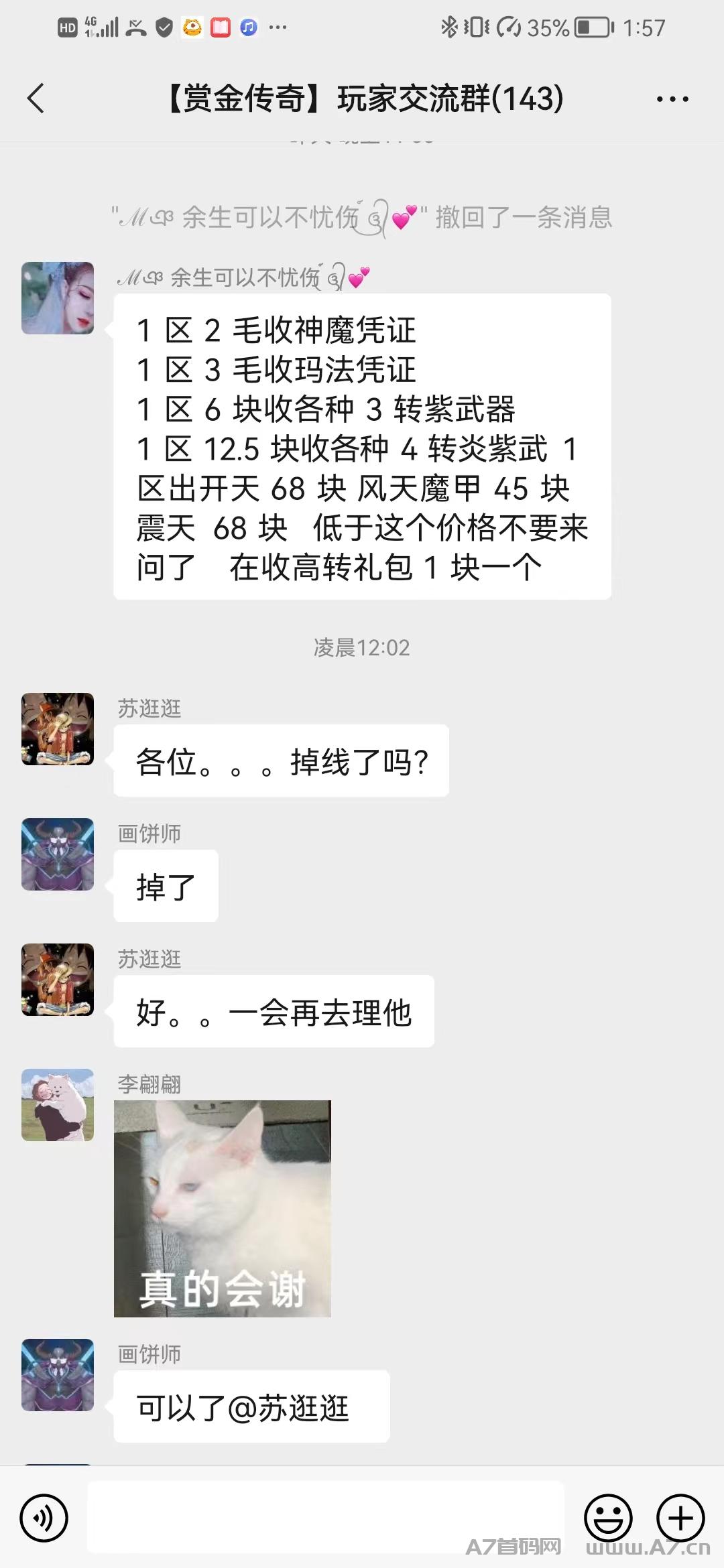Screen dimensions: 724x1568
Task: Tap the message text field
Action: tap(326, 1518)
